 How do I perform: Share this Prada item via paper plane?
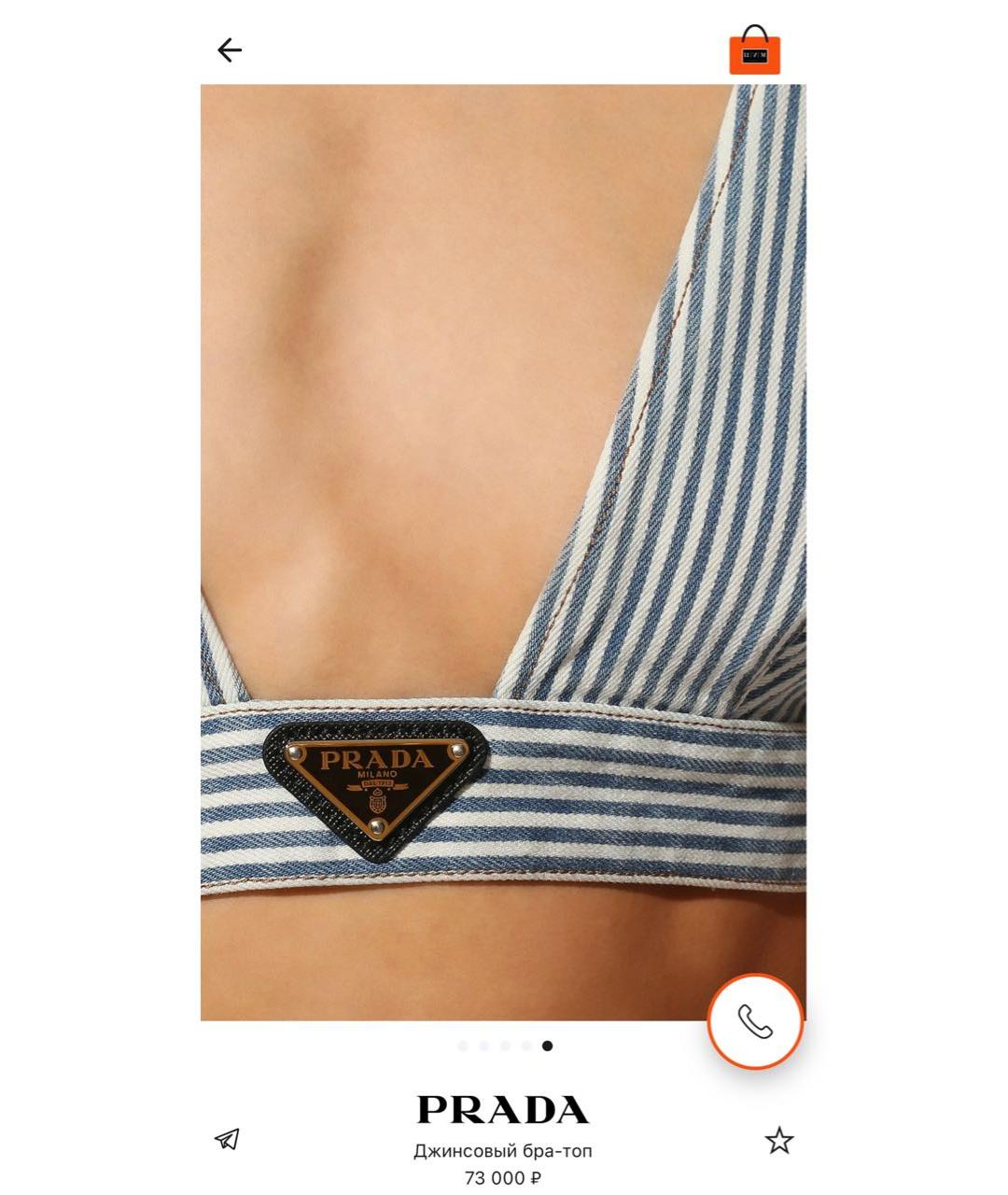tap(228, 1138)
